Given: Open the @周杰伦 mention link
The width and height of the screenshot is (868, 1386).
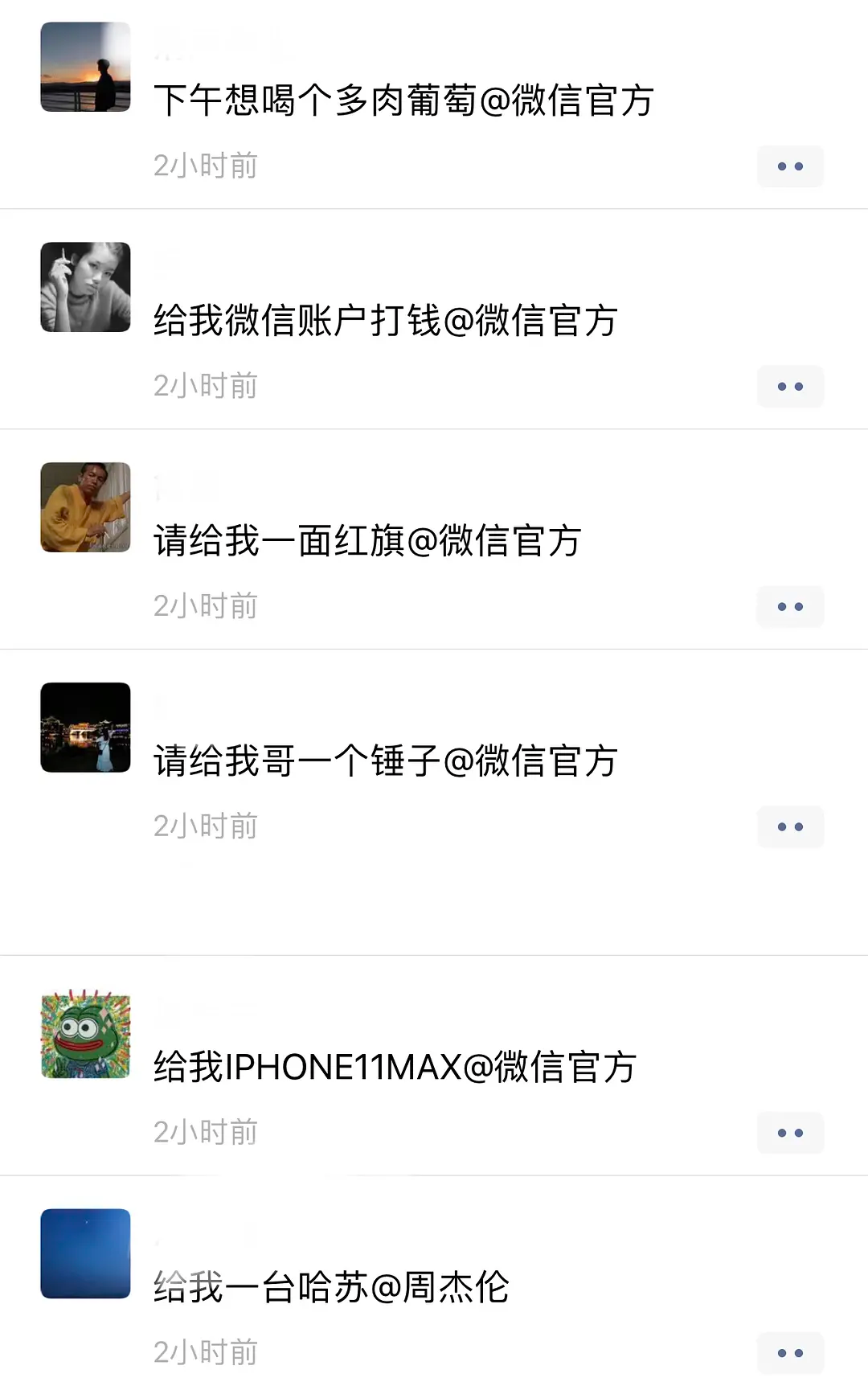Looking at the screenshot, I should (x=438, y=1286).
